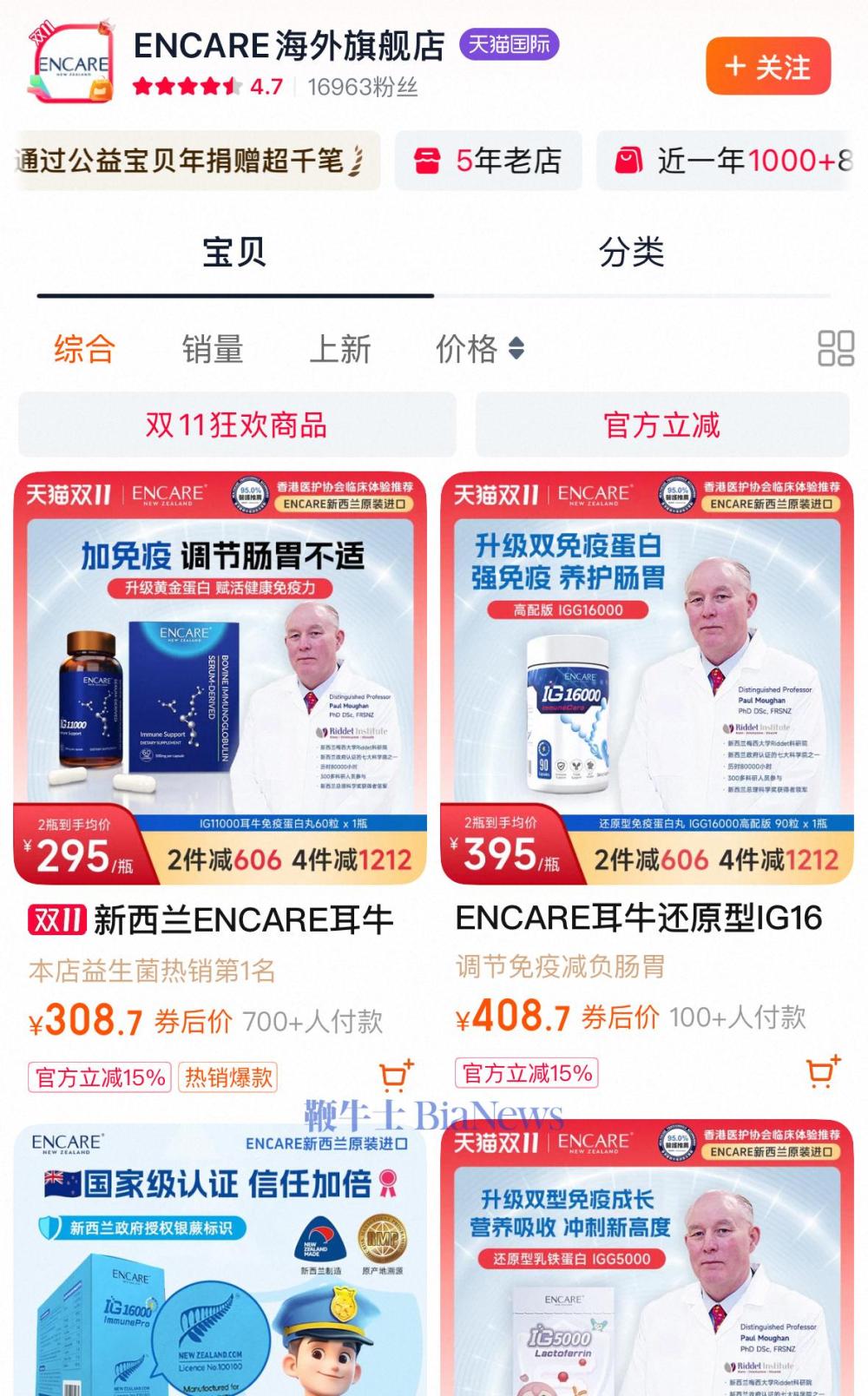Viewport: 868px width, 1396px height.
Task: Filter by 官方立减
Action: point(661,425)
